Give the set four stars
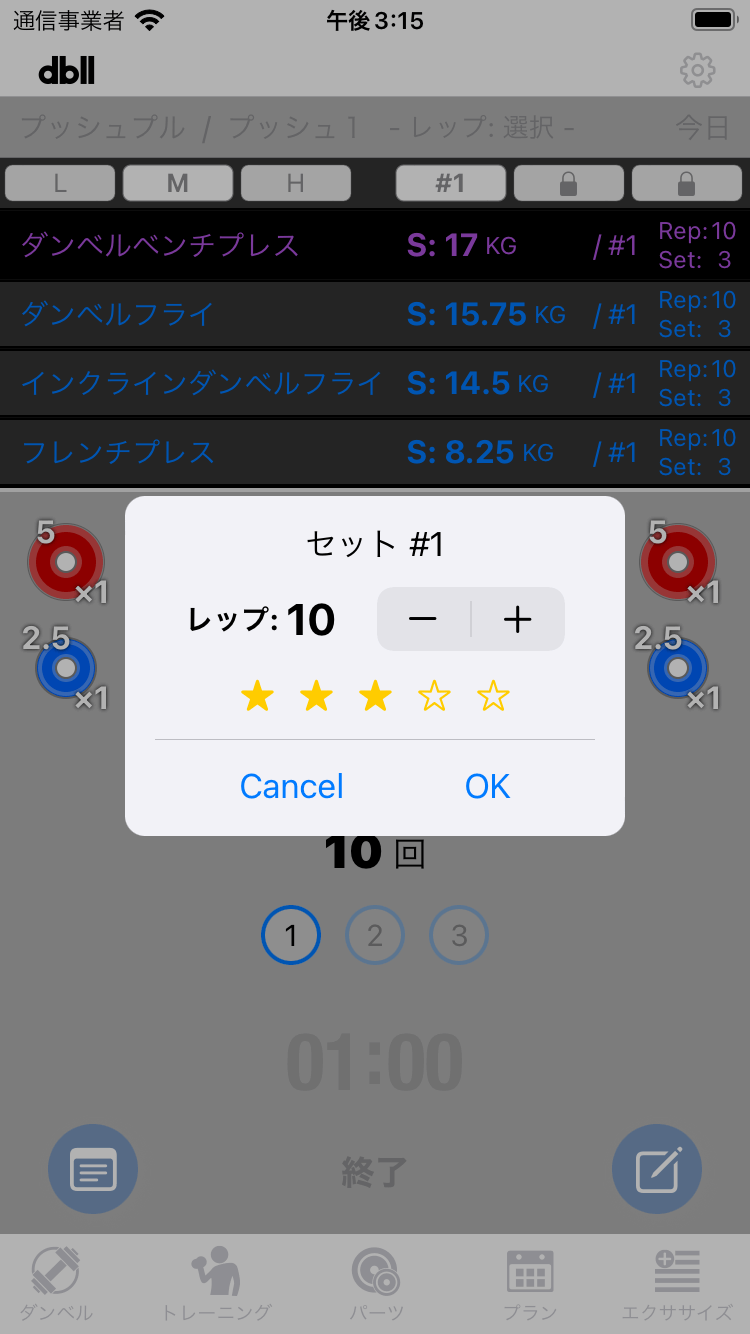Viewport: 750px width, 1334px height. point(434,696)
